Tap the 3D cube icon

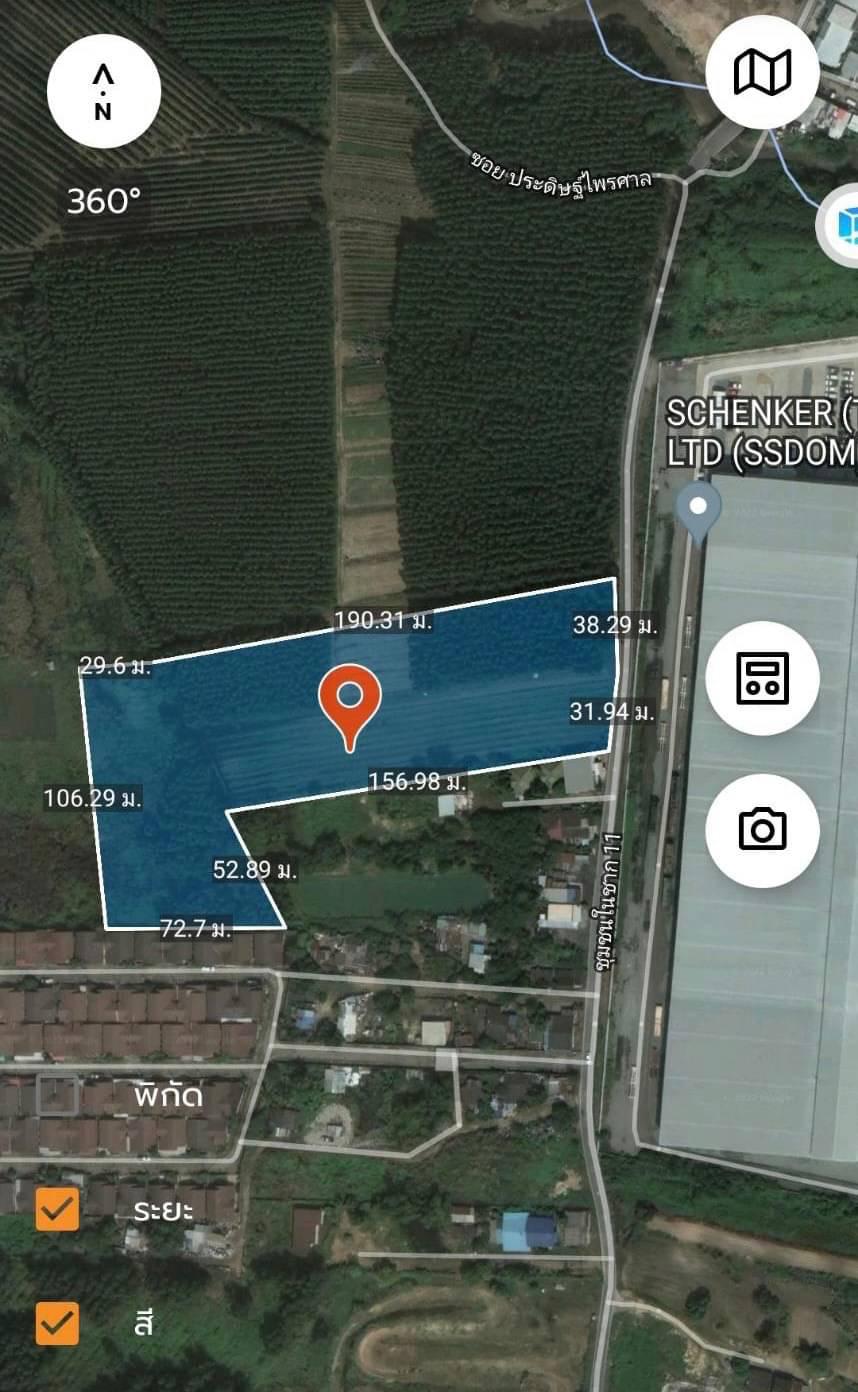841,224
